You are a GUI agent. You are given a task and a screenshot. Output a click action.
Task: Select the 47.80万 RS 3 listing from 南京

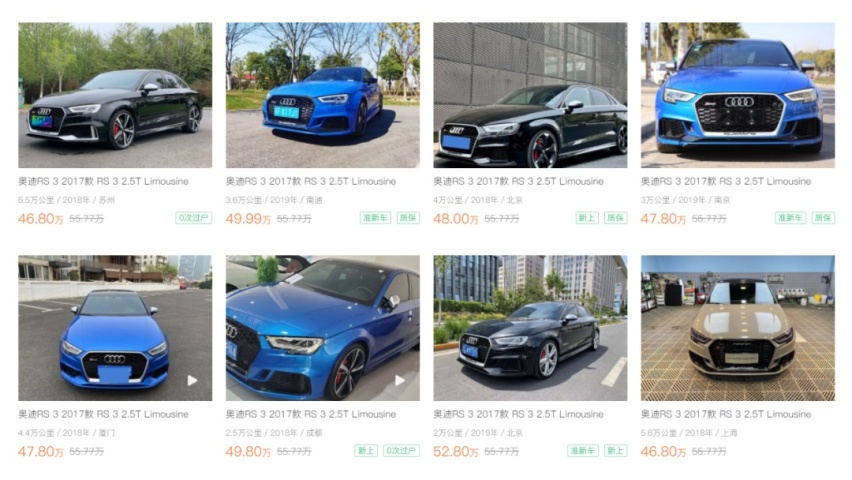tap(737, 95)
